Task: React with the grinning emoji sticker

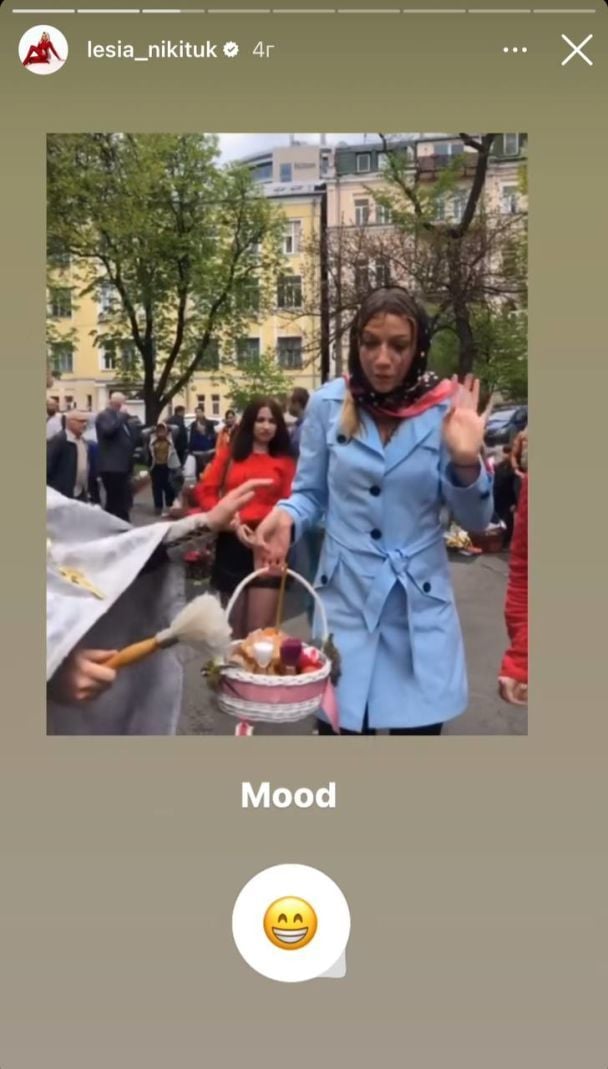Action: click(x=291, y=923)
